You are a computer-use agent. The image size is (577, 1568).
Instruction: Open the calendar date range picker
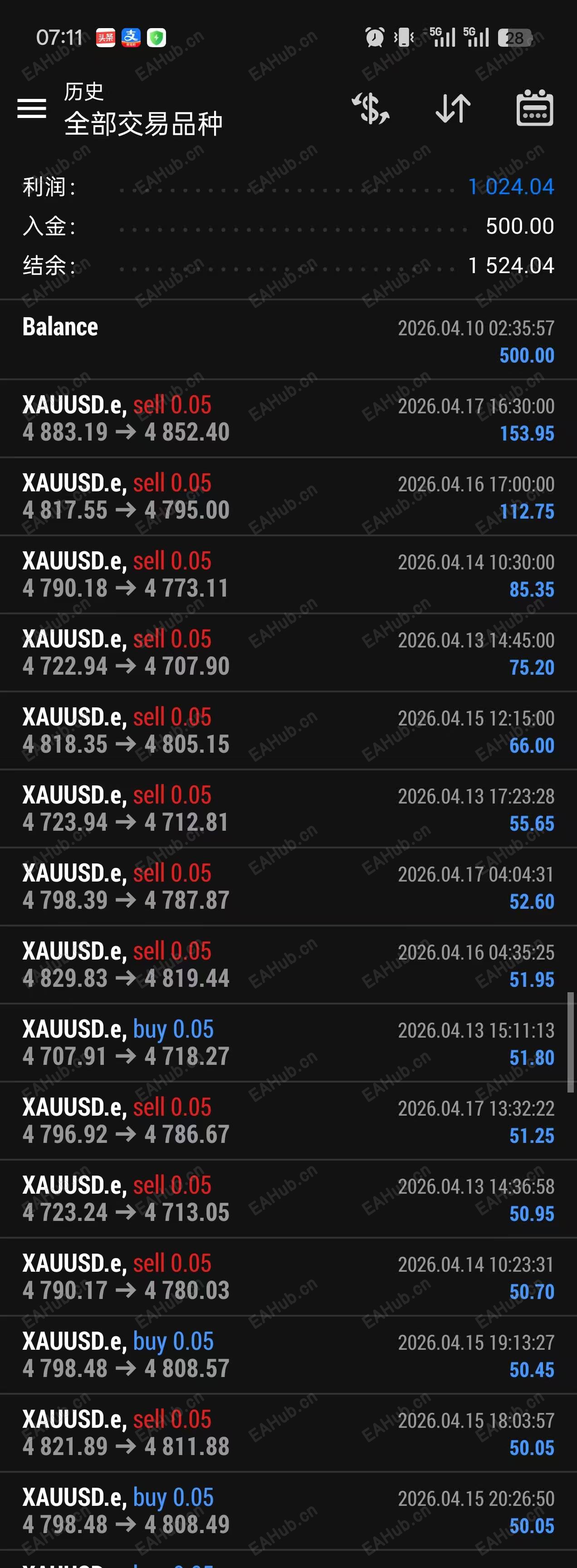tap(534, 109)
